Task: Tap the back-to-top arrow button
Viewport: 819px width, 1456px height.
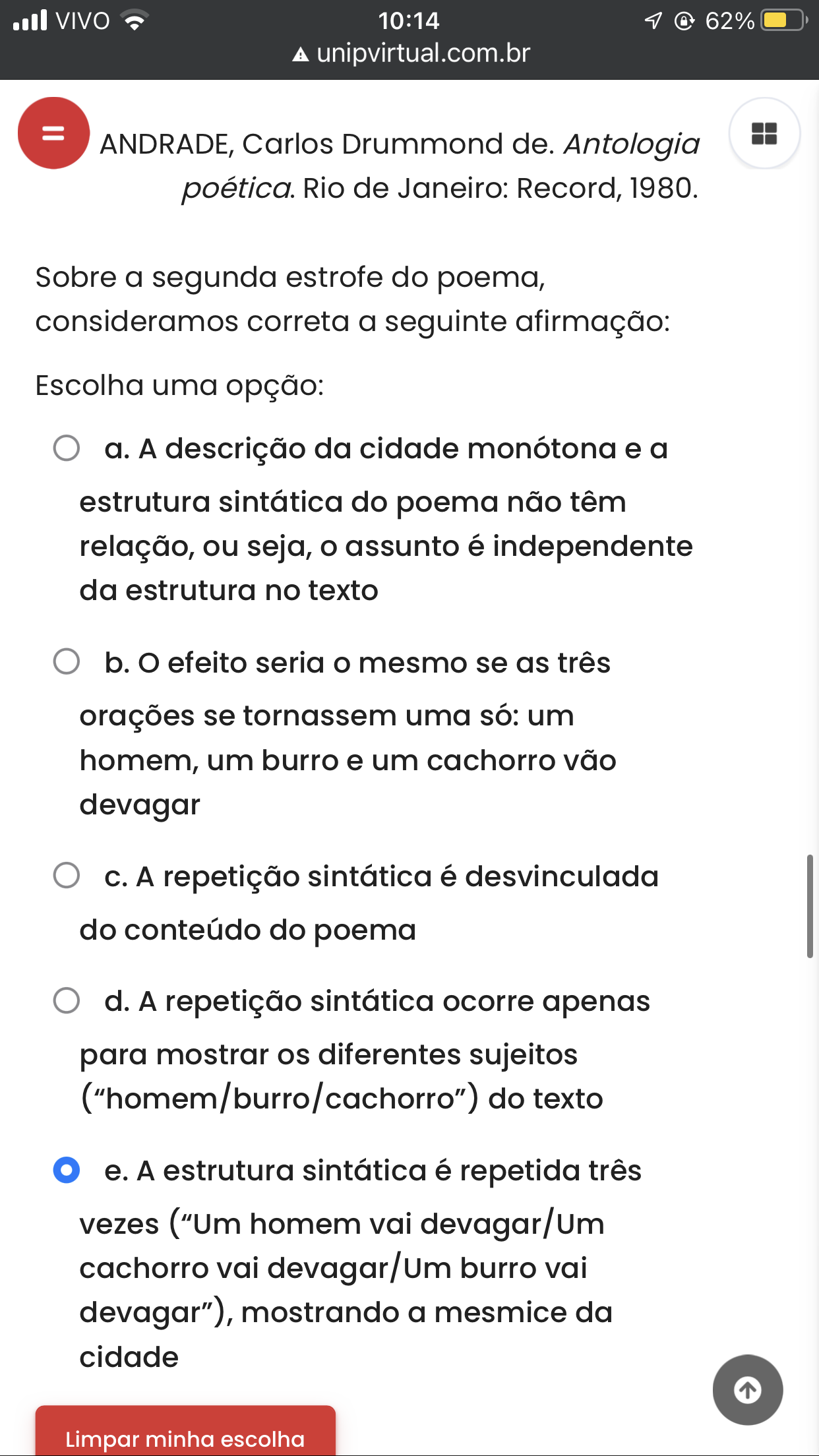Action: click(748, 1390)
